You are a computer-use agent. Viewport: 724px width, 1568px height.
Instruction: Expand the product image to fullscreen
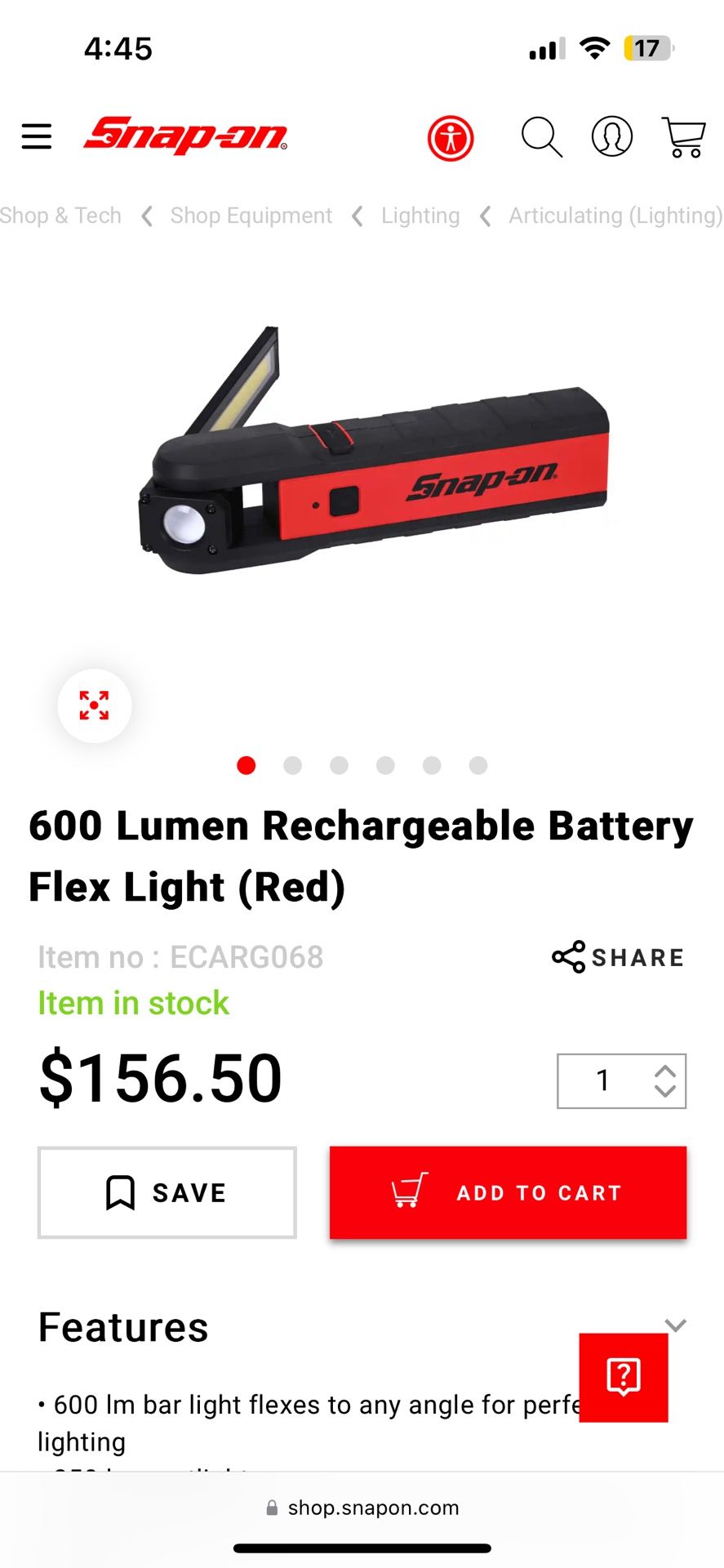94,705
